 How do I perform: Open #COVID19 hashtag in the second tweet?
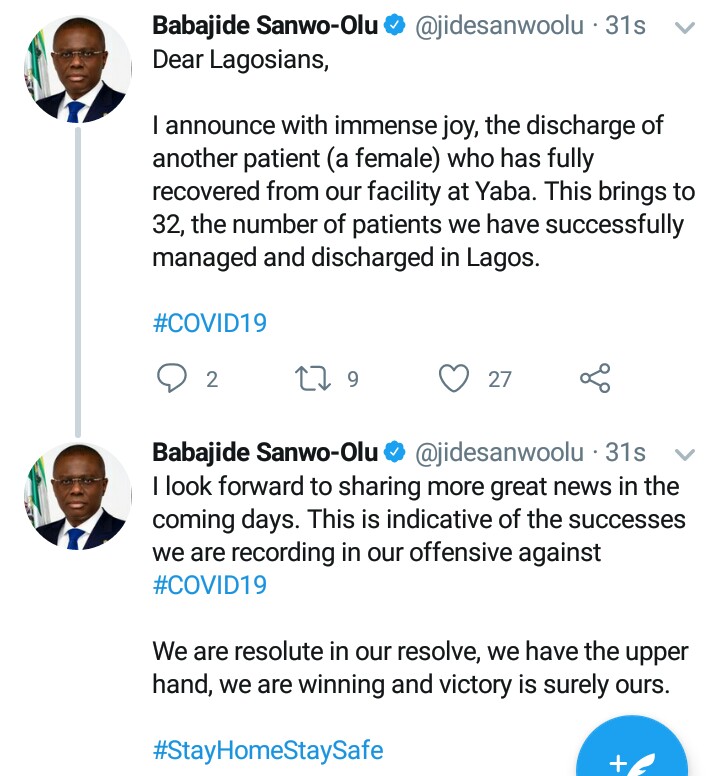point(210,585)
